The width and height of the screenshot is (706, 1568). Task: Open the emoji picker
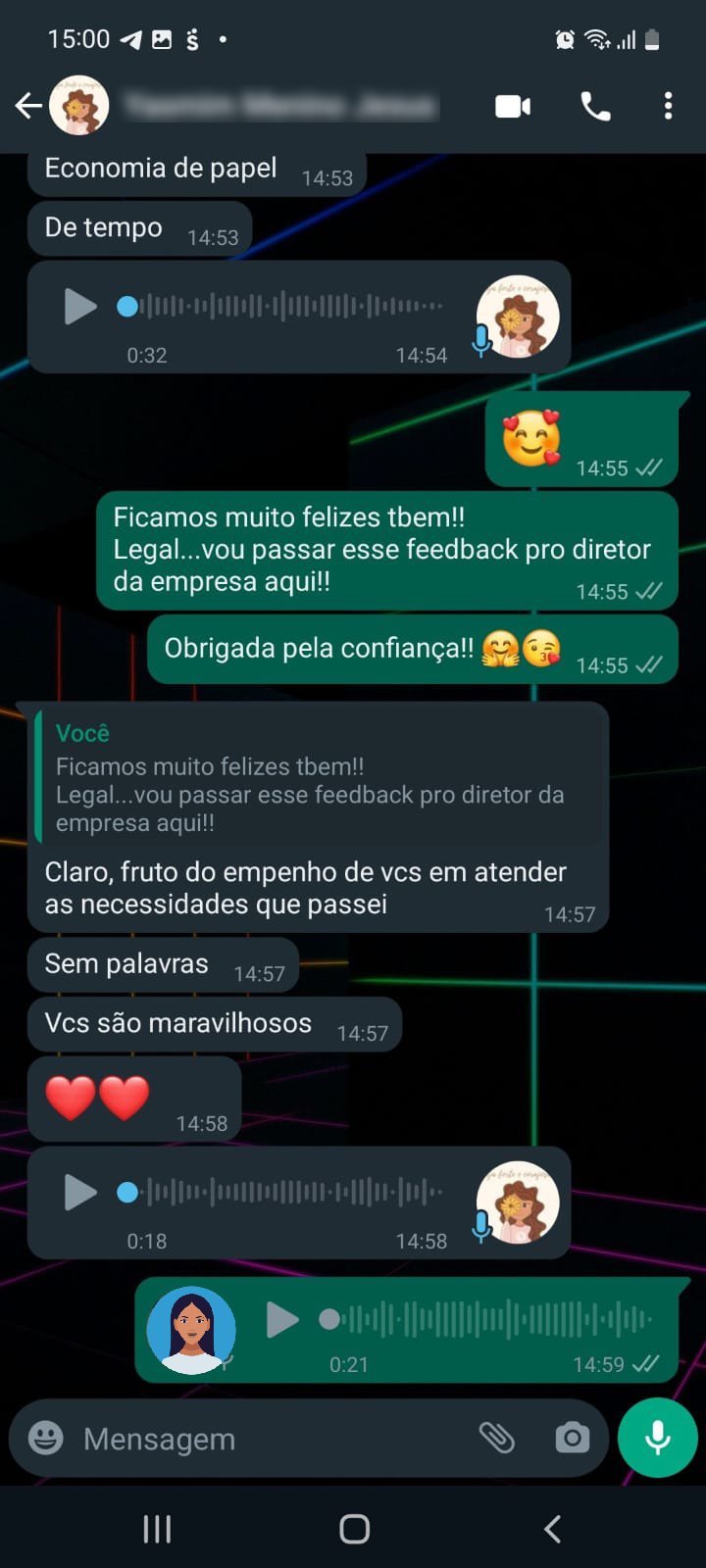pos(46,1439)
